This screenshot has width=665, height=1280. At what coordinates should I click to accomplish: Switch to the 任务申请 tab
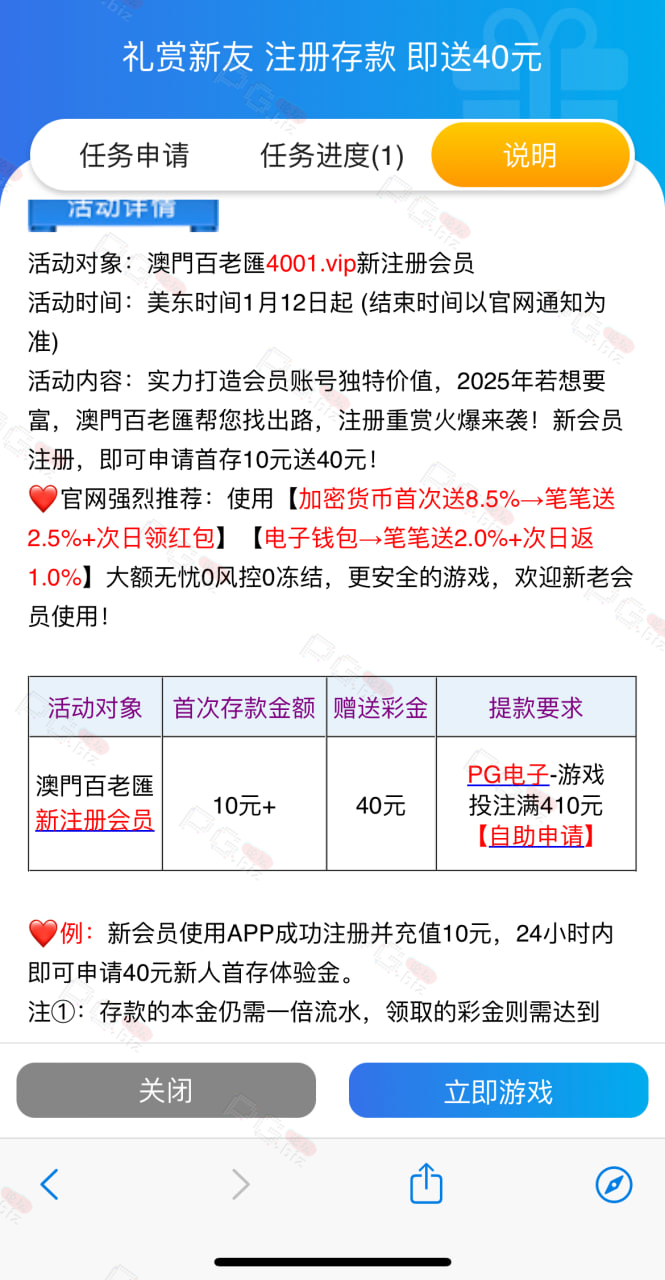pyautogui.click(x=134, y=156)
